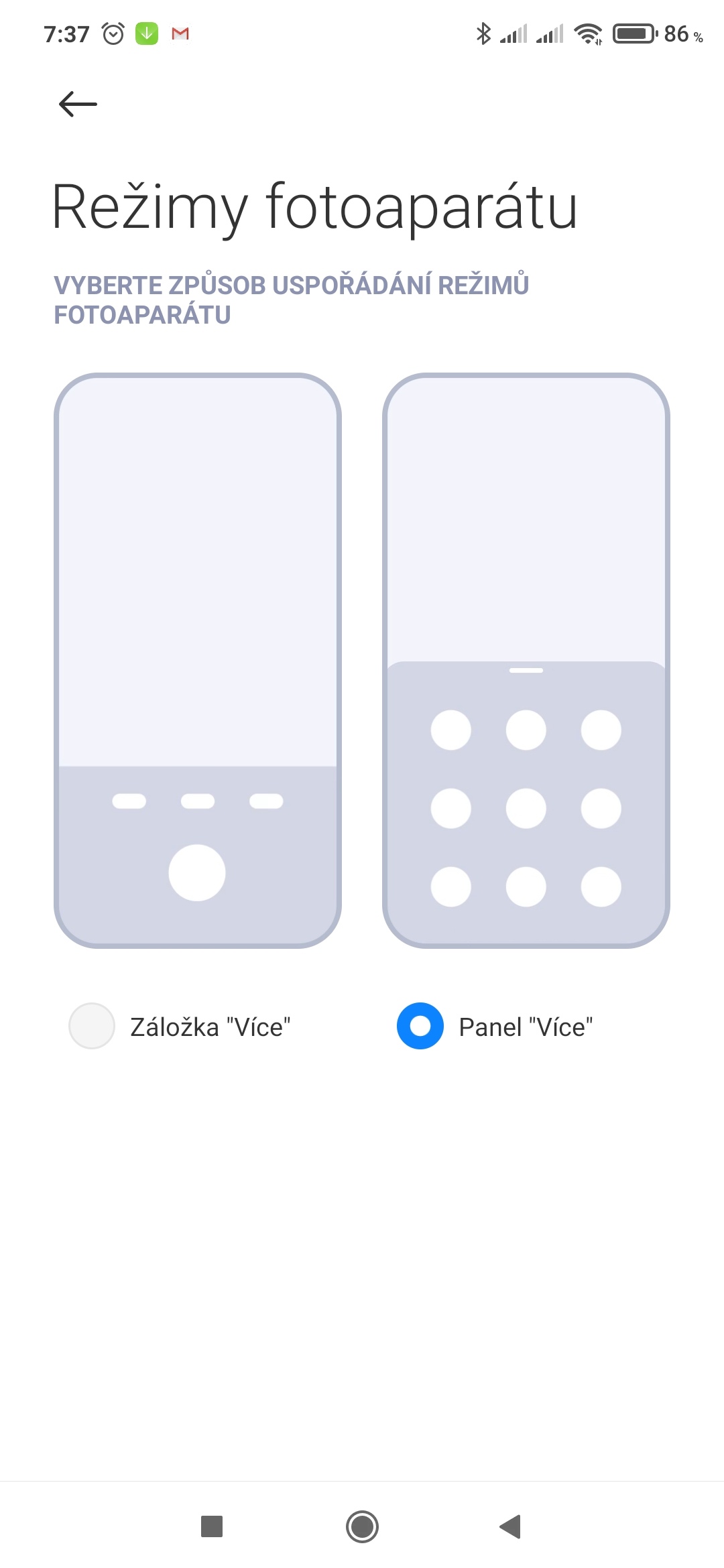Open recent apps from navigation bar

pos(212,1526)
